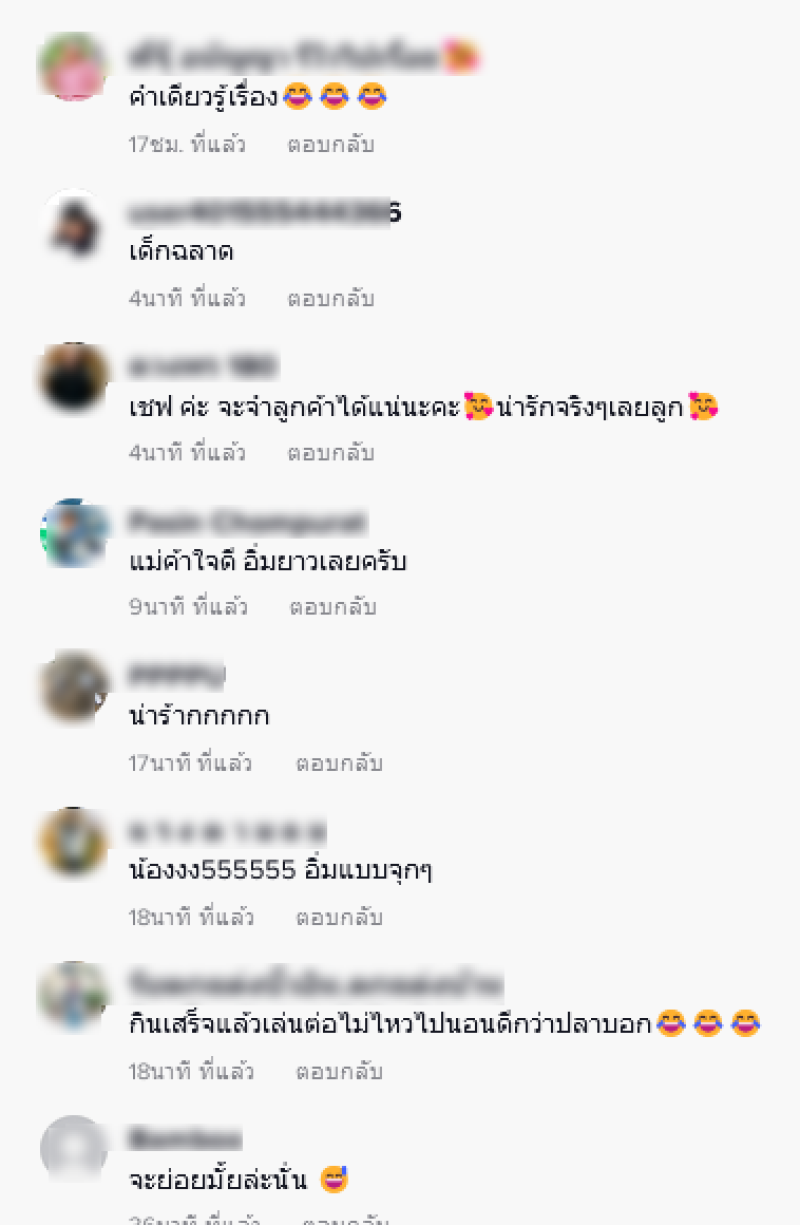Open avatar next to 'แม่ค้าใจดี' comment

[x=72, y=533]
